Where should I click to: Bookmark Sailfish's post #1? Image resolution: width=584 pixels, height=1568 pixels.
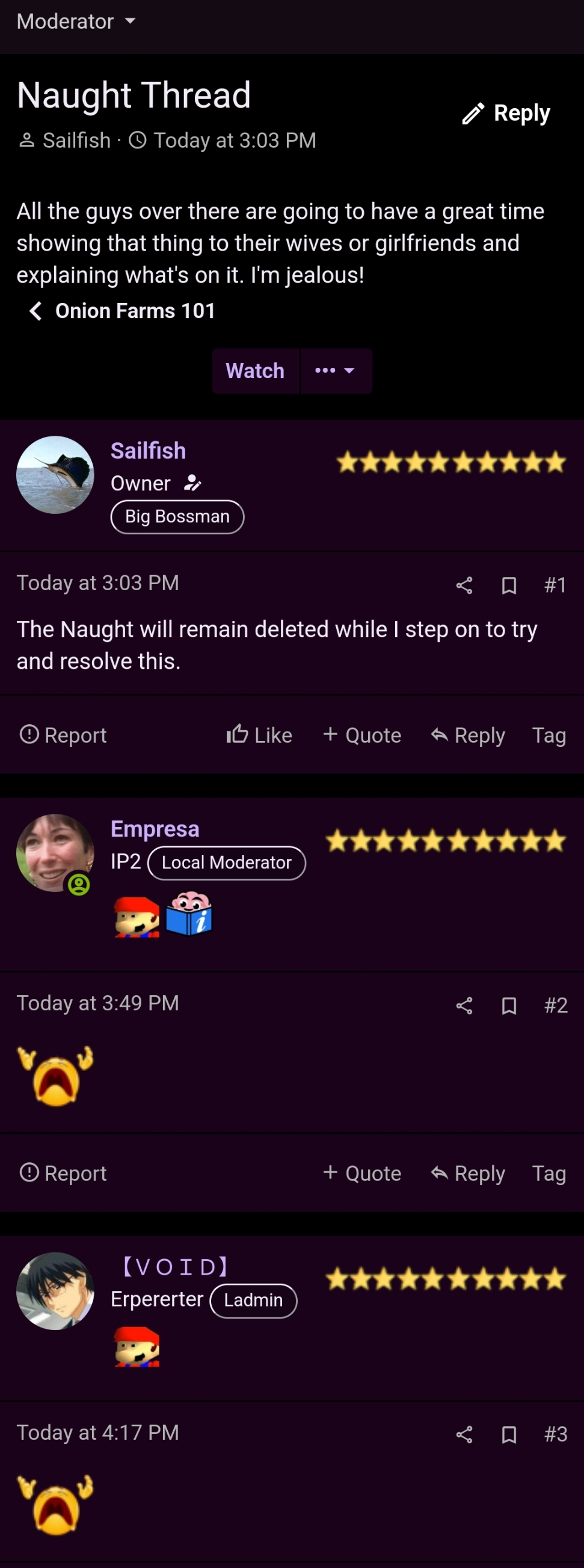[509, 585]
